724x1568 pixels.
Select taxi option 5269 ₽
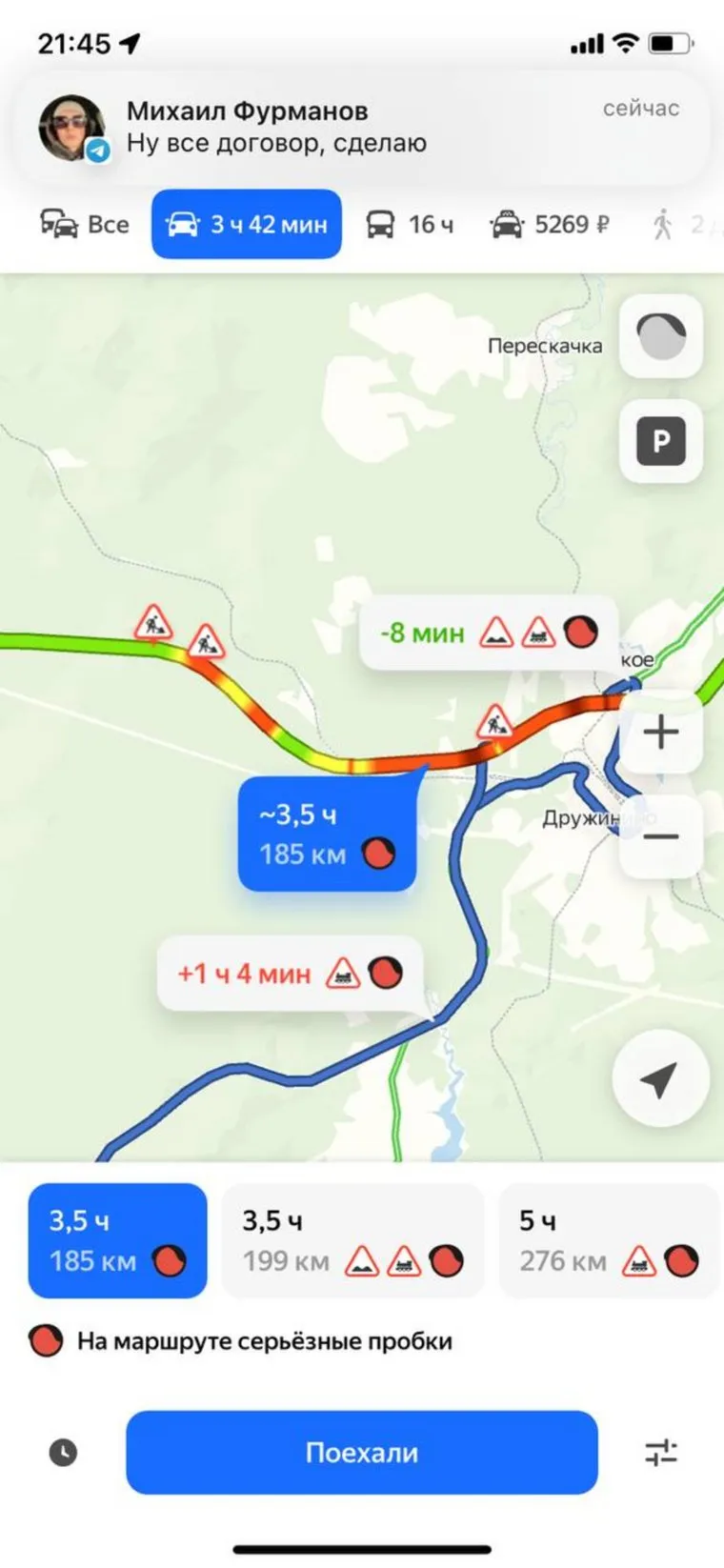(549, 225)
